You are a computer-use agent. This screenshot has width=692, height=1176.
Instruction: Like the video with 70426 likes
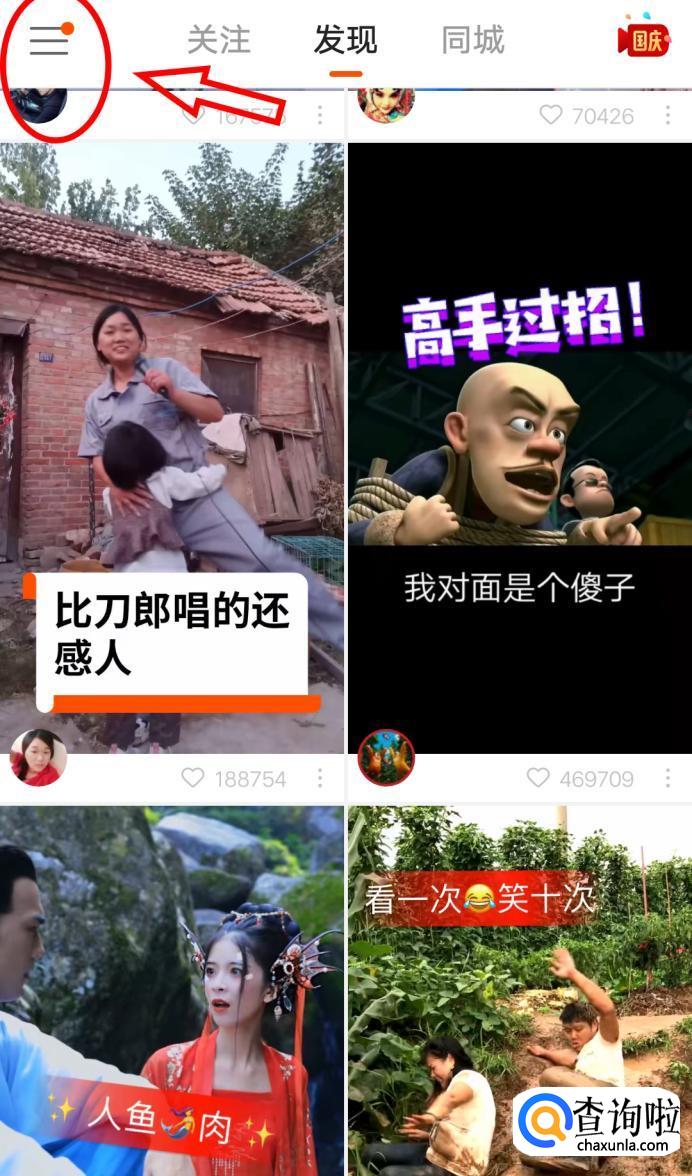pyautogui.click(x=551, y=116)
